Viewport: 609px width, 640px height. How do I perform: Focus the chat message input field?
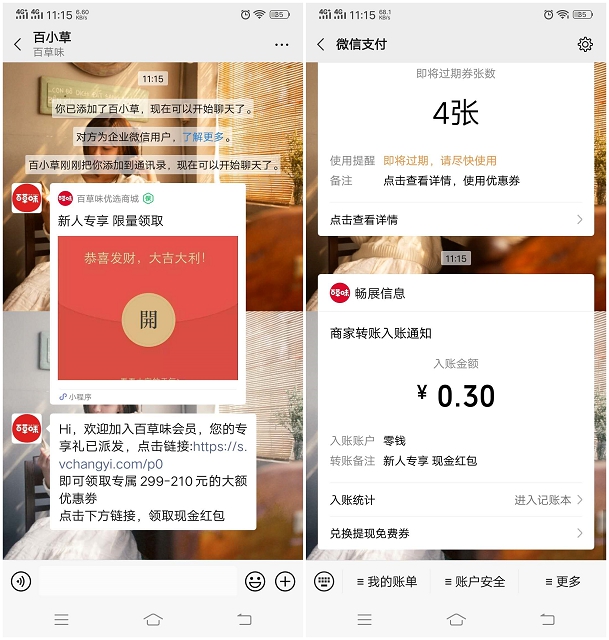click(138, 581)
